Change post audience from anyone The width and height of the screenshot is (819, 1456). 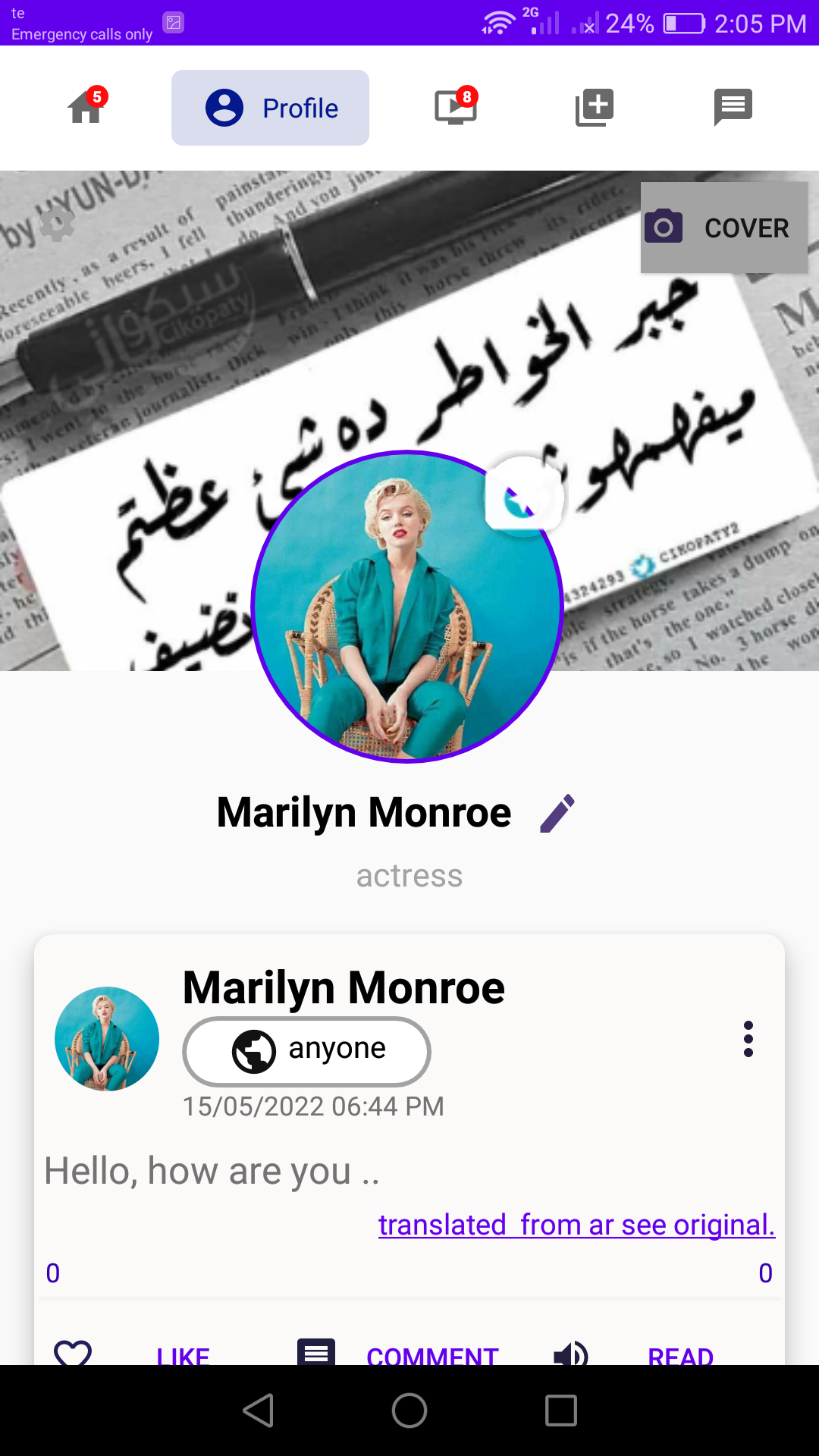pos(306,1051)
